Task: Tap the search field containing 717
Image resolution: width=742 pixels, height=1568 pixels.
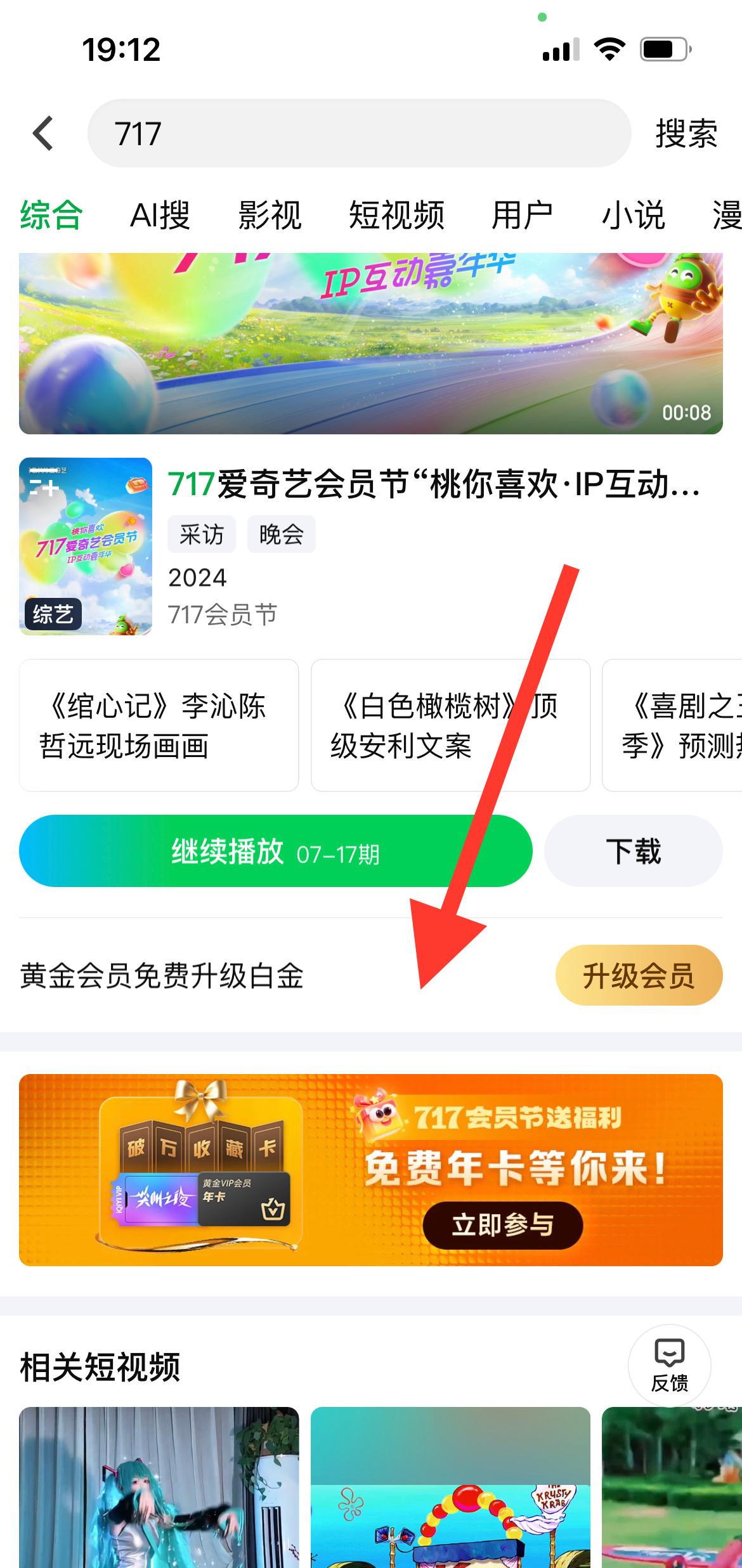Action: coord(359,133)
